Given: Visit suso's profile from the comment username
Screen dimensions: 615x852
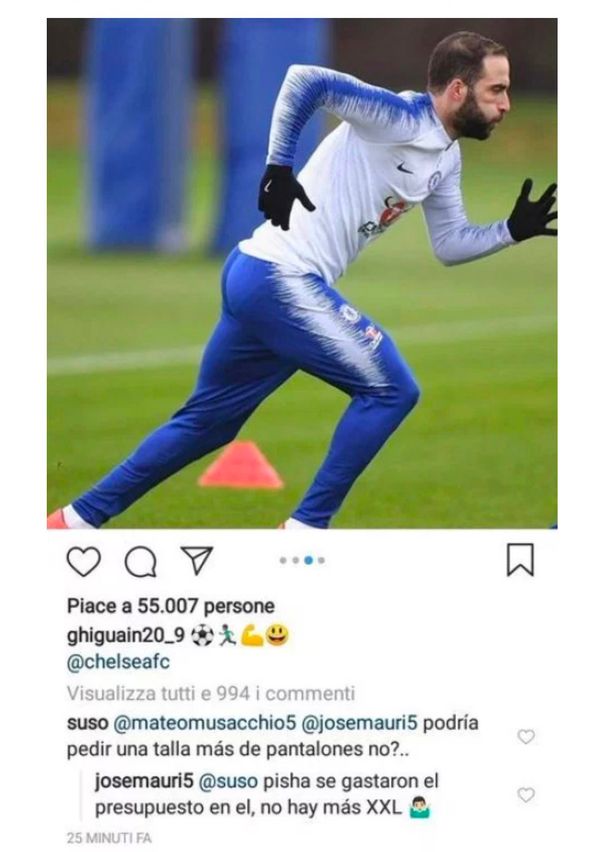Looking at the screenshot, I should pos(86,721).
